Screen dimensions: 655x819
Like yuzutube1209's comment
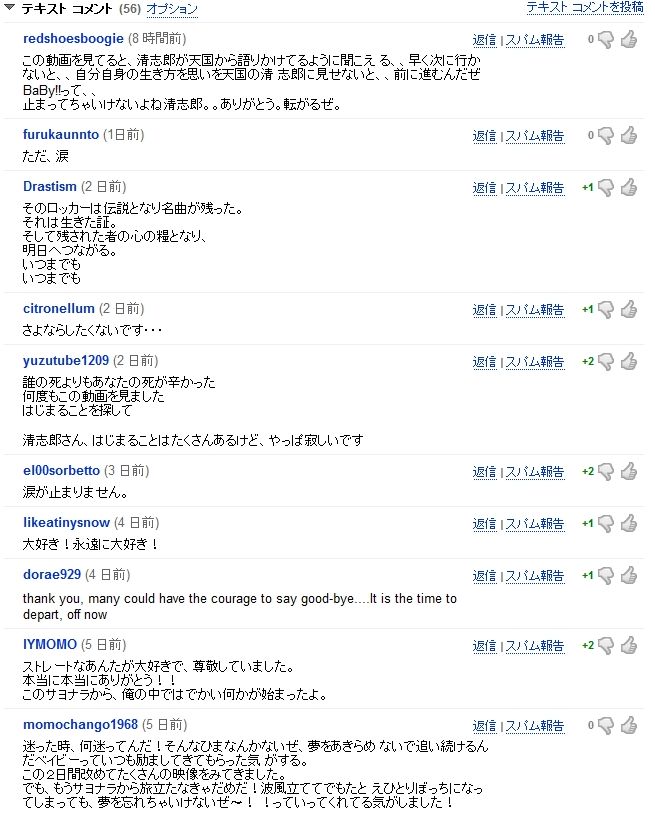(x=629, y=362)
